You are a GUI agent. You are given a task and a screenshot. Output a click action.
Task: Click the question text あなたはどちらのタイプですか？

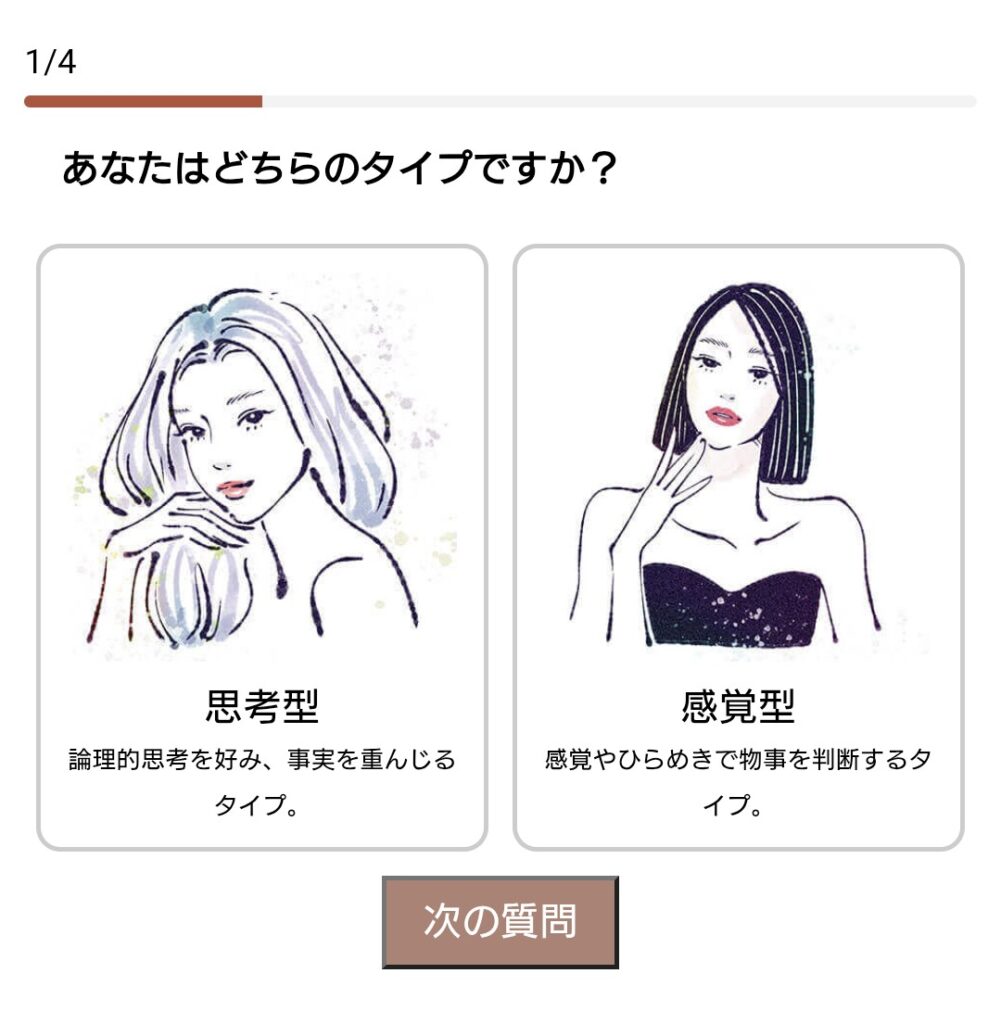(340, 165)
